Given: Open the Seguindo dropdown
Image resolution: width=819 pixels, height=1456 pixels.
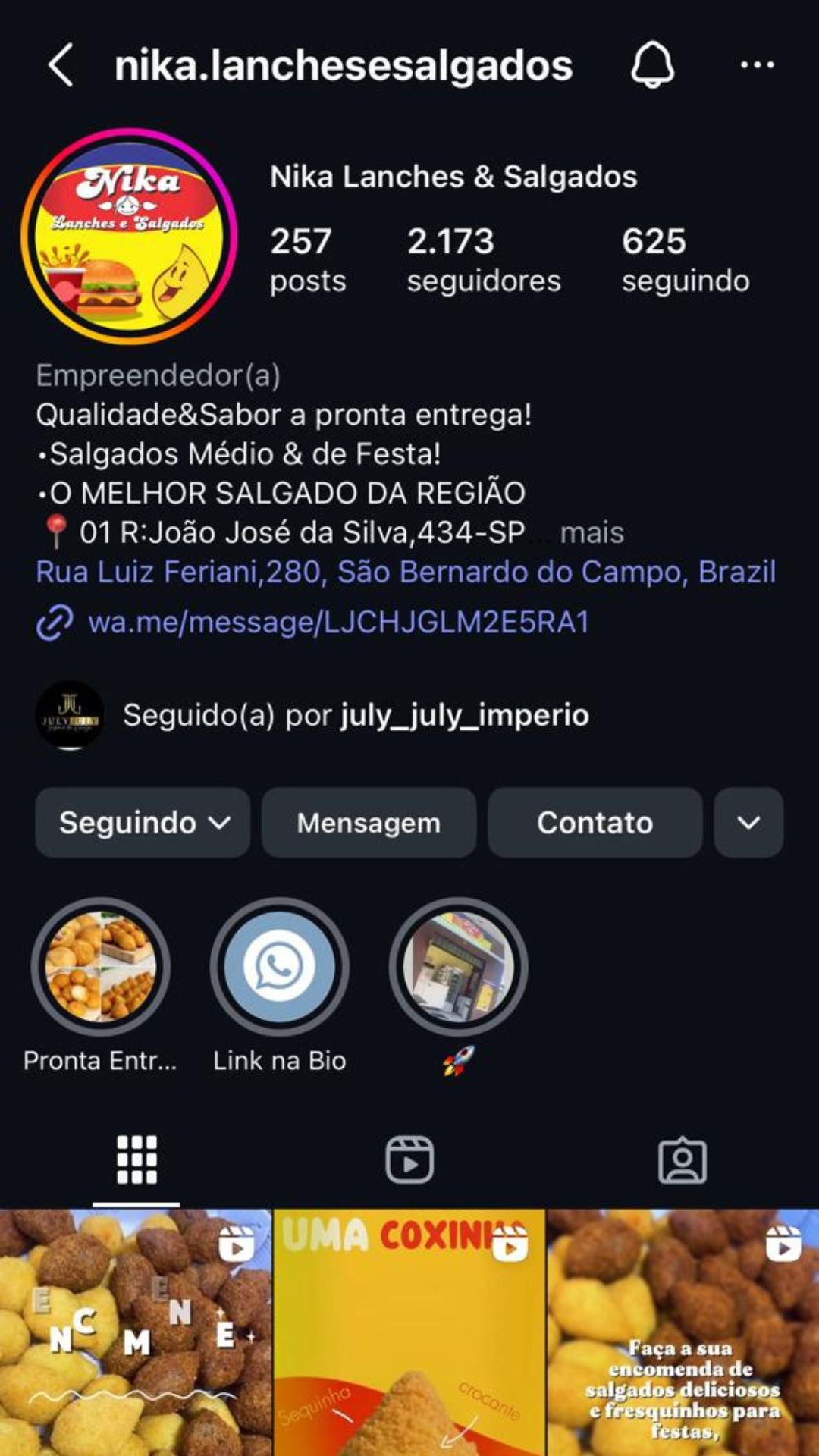Looking at the screenshot, I should (143, 823).
